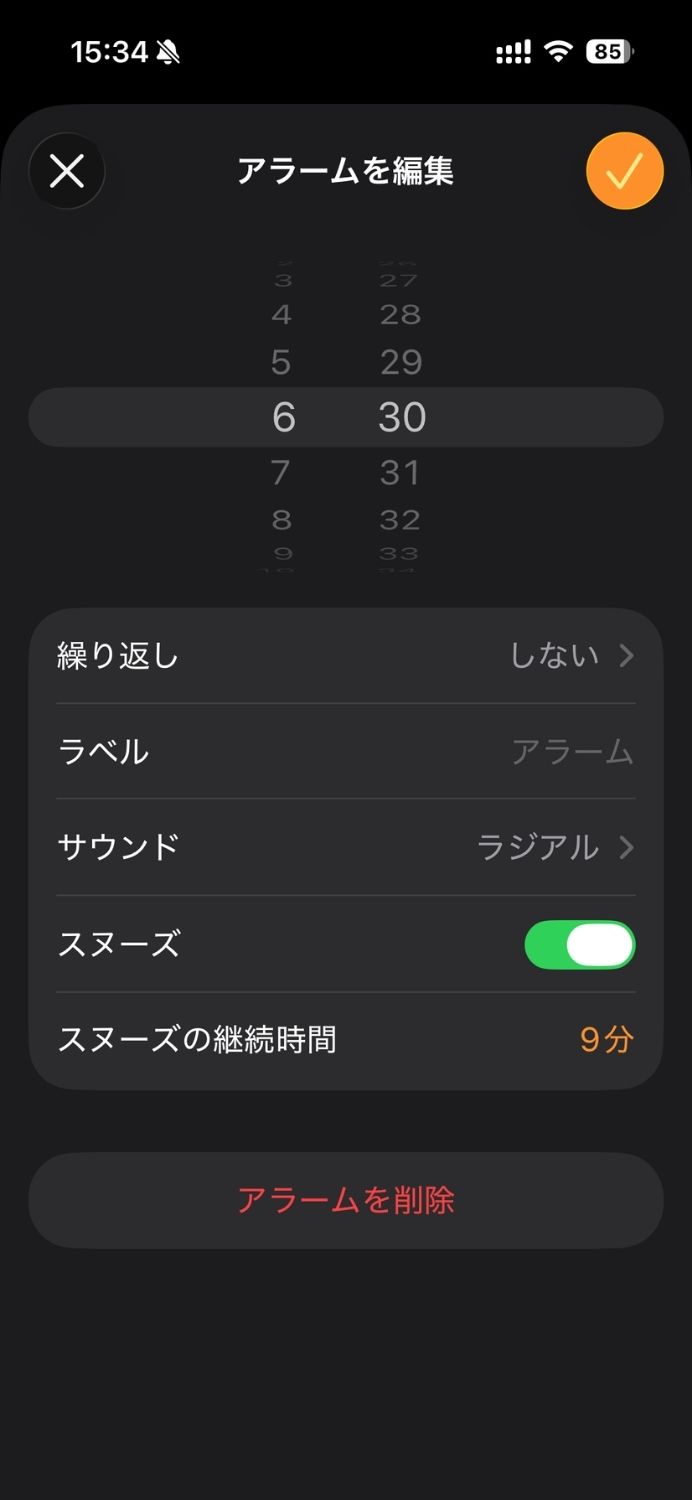
Task: Select hour 5 in the time picker
Action: pyautogui.click(x=282, y=362)
